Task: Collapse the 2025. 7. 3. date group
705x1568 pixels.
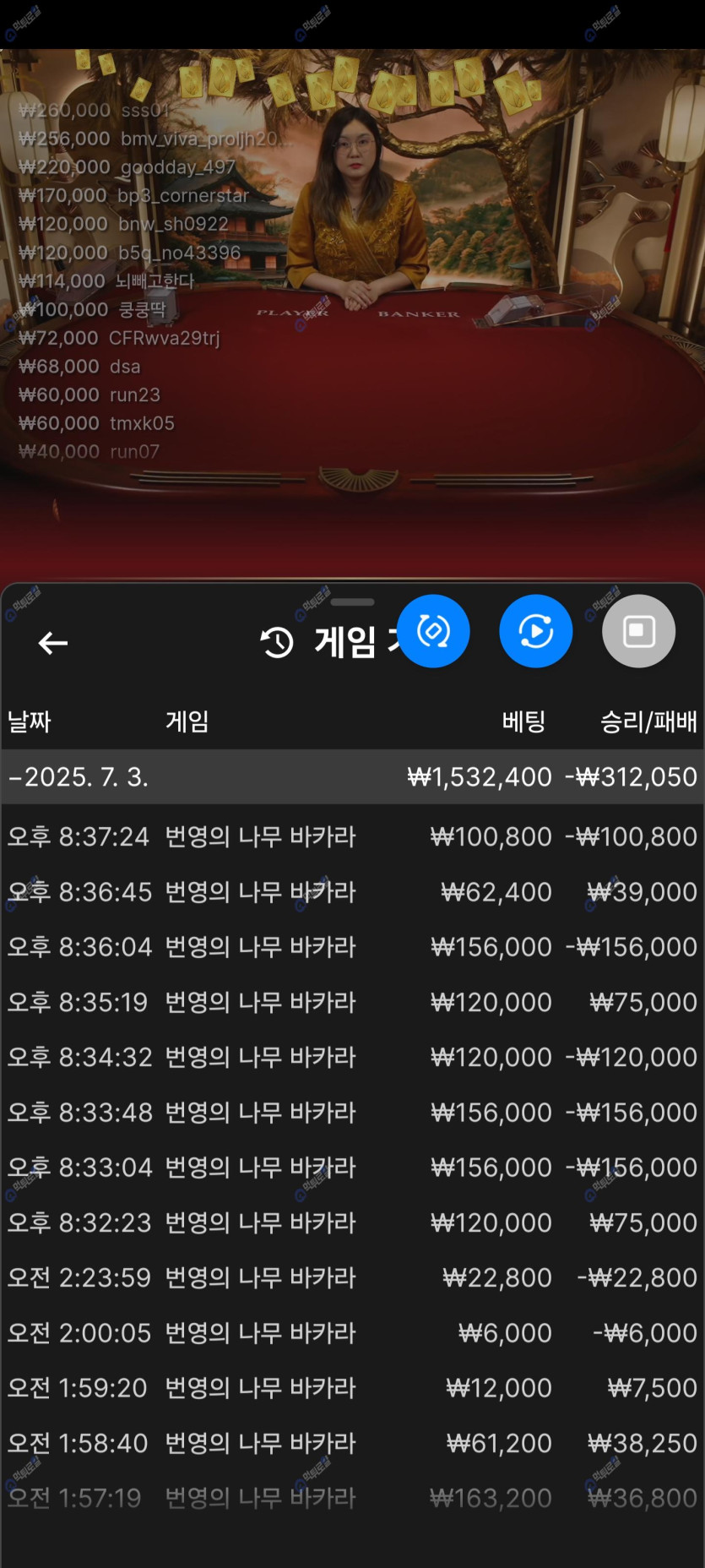Action: click(352, 776)
